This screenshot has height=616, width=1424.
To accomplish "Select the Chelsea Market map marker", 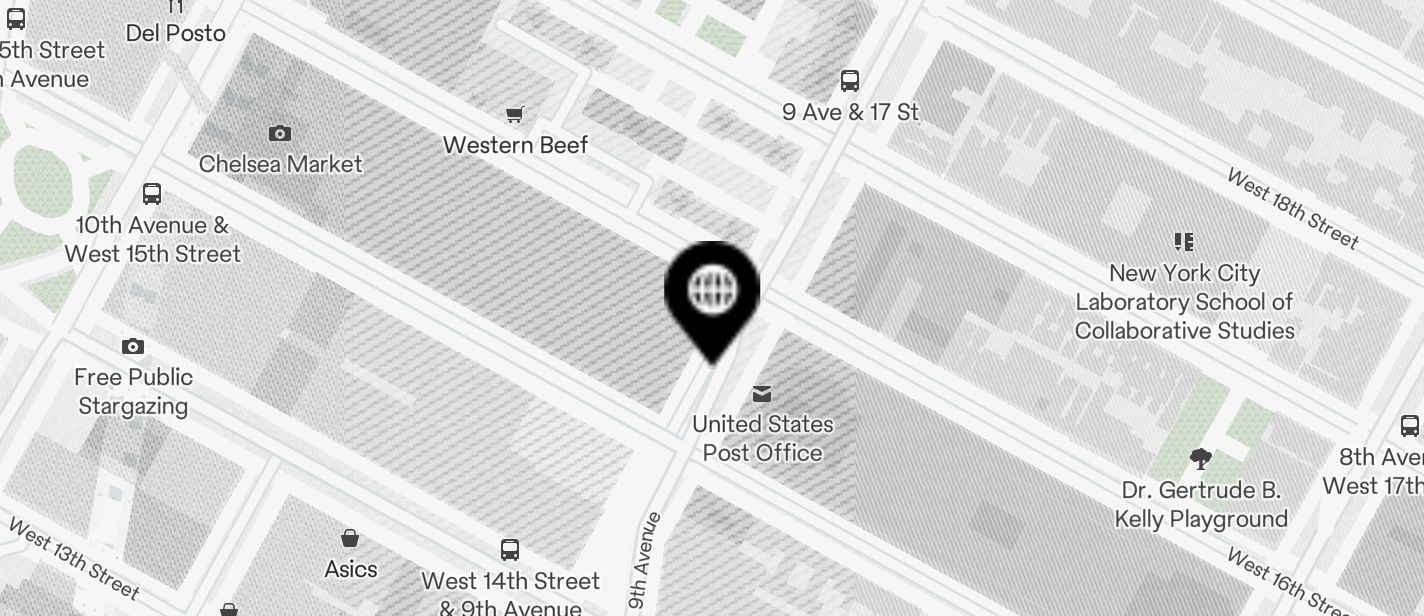I will (280, 134).
